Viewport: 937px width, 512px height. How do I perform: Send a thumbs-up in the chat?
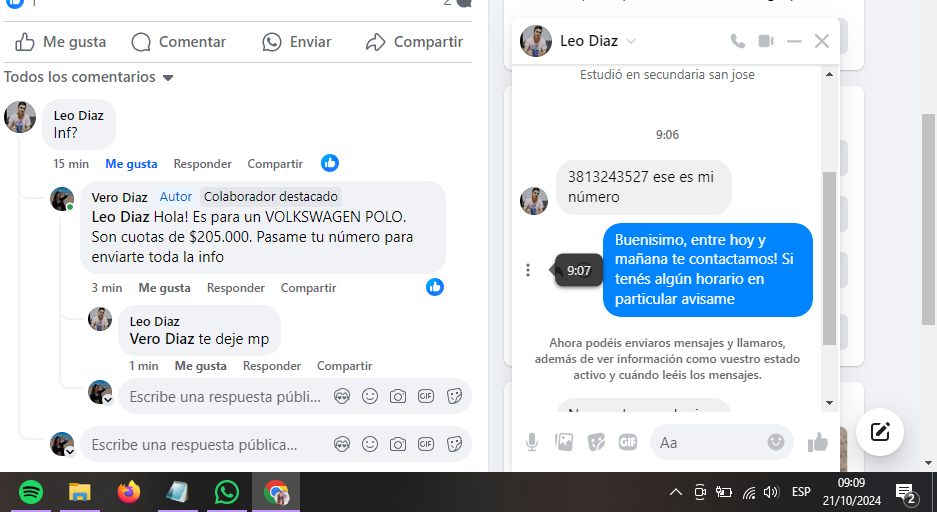pos(817,442)
